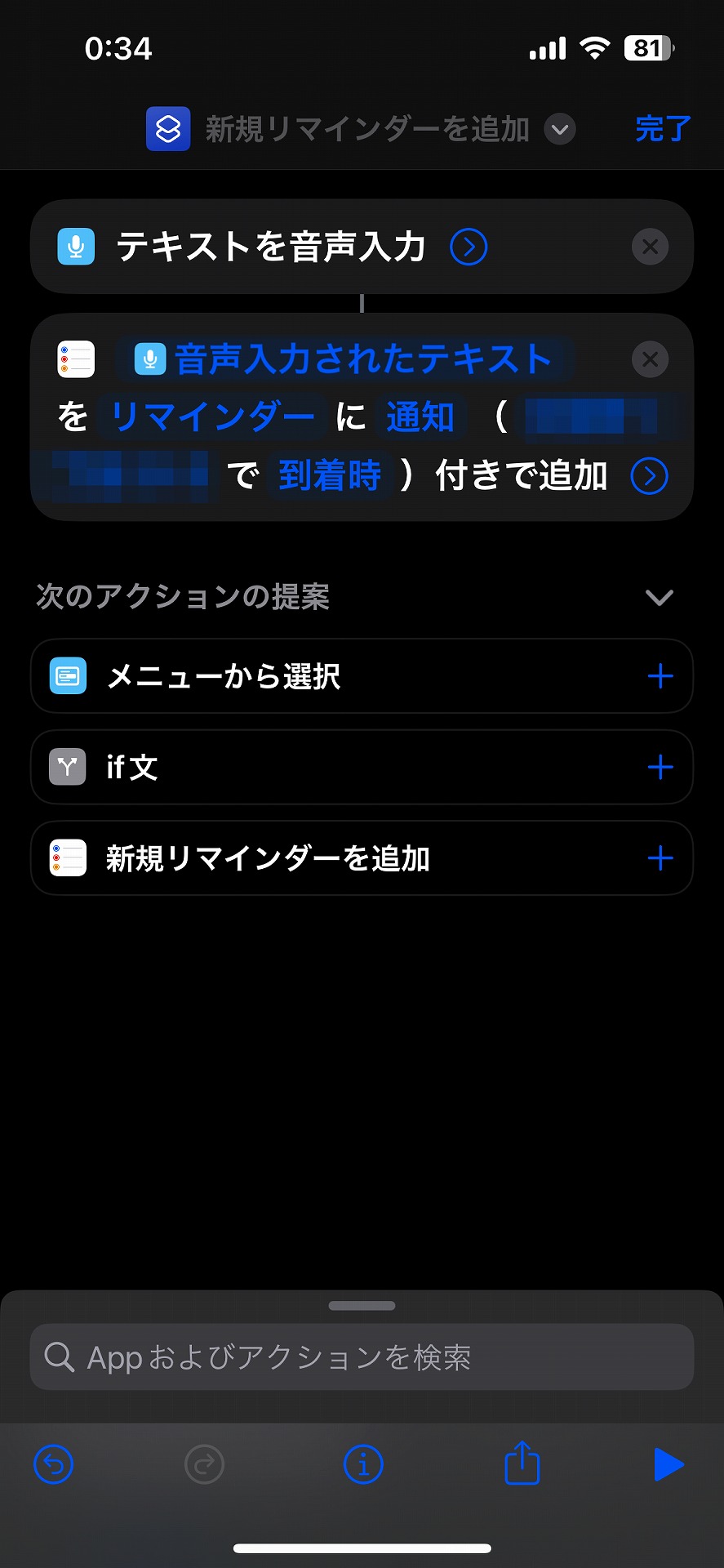Add the if文 action with its plus button
Image resolution: width=724 pixels, height=1568 pixels.
tap(661, 767)
